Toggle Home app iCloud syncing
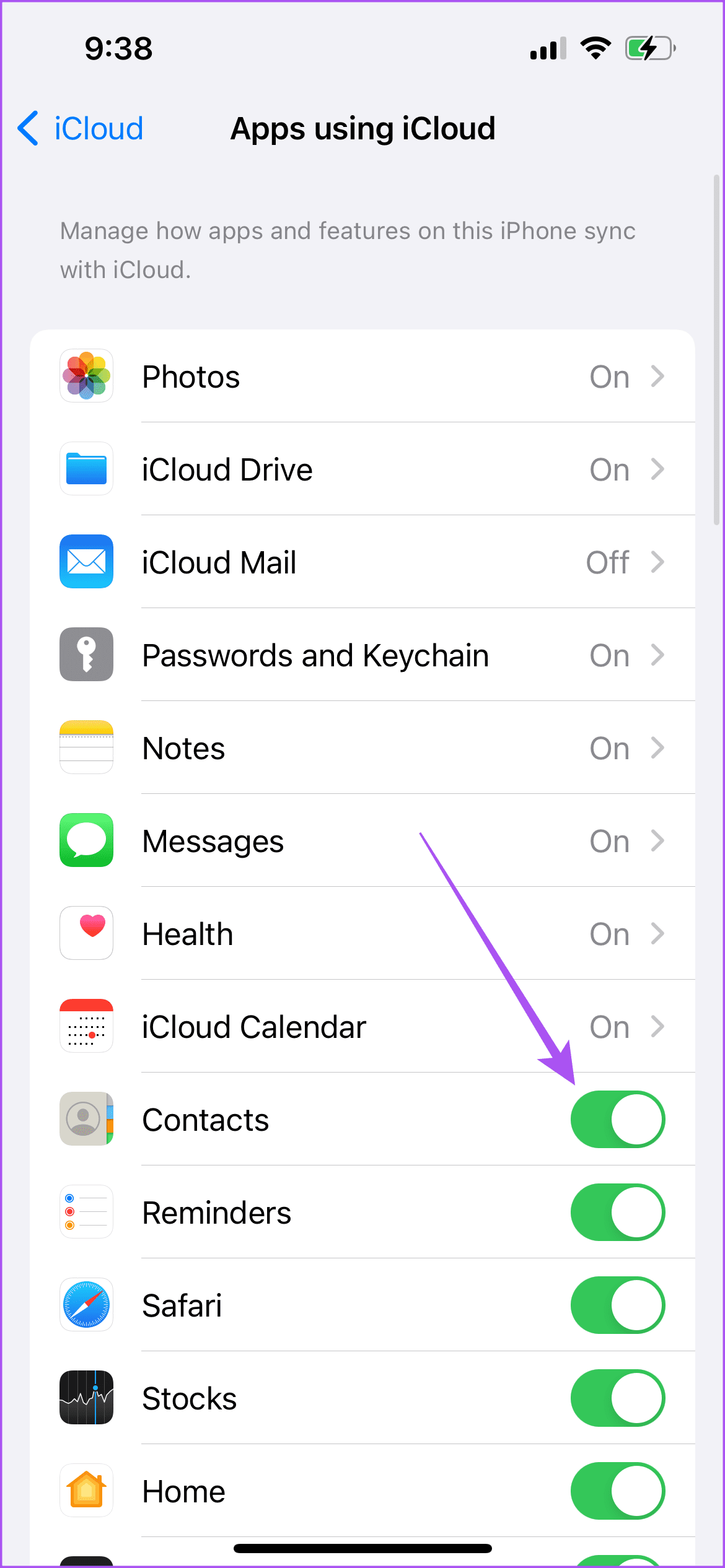The width and height of the screenshot is (725, 1568). pos(618,1491)
